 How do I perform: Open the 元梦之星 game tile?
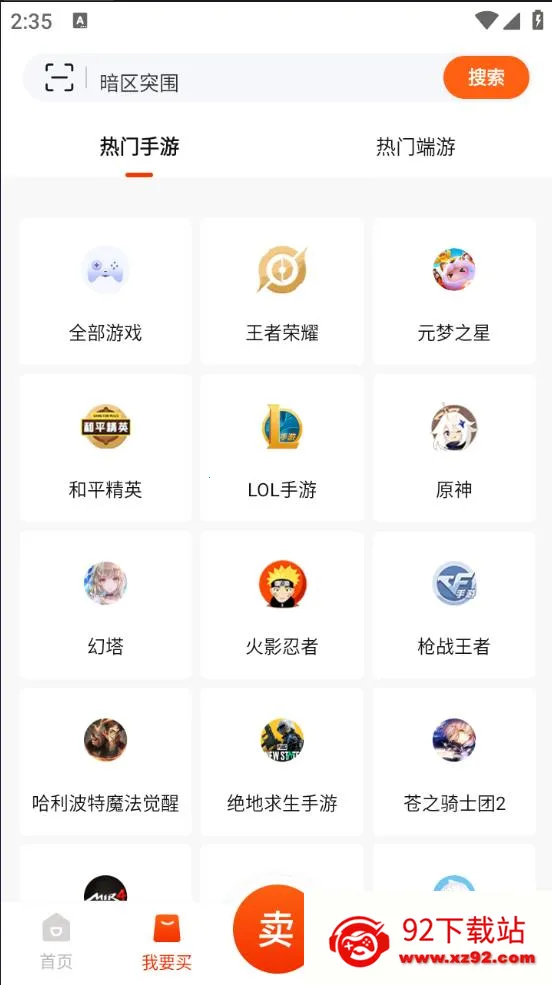(454, 291)
